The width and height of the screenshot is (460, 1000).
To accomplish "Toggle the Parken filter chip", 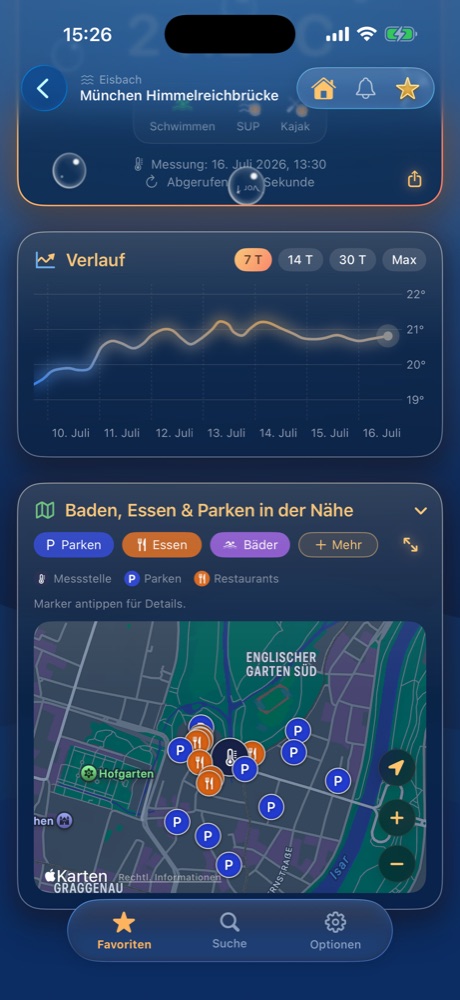I will pos(74,545).
